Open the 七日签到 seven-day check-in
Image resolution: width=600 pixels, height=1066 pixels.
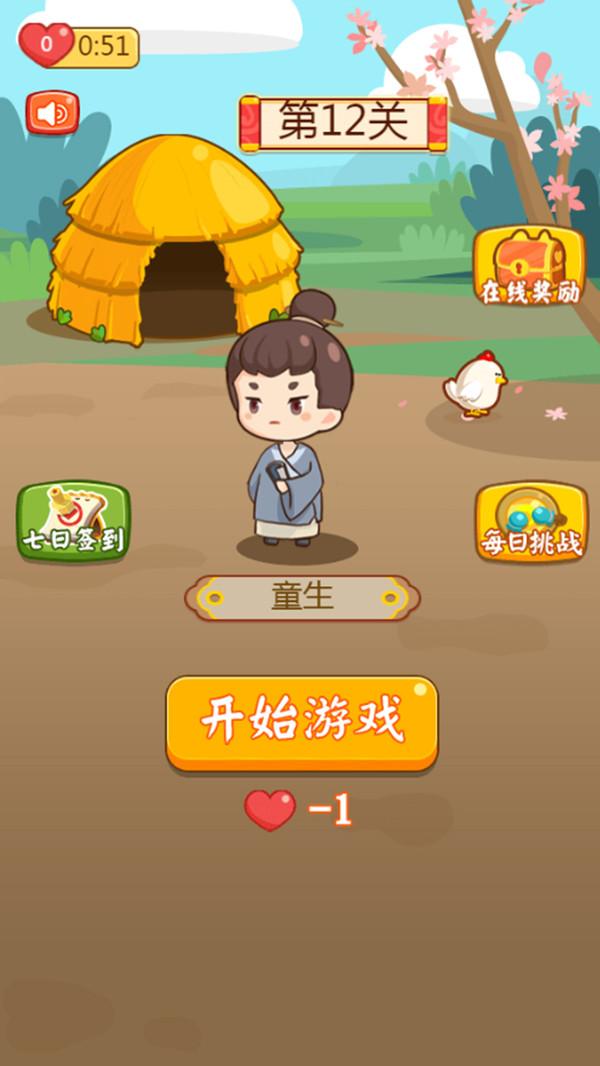point(73,521)
